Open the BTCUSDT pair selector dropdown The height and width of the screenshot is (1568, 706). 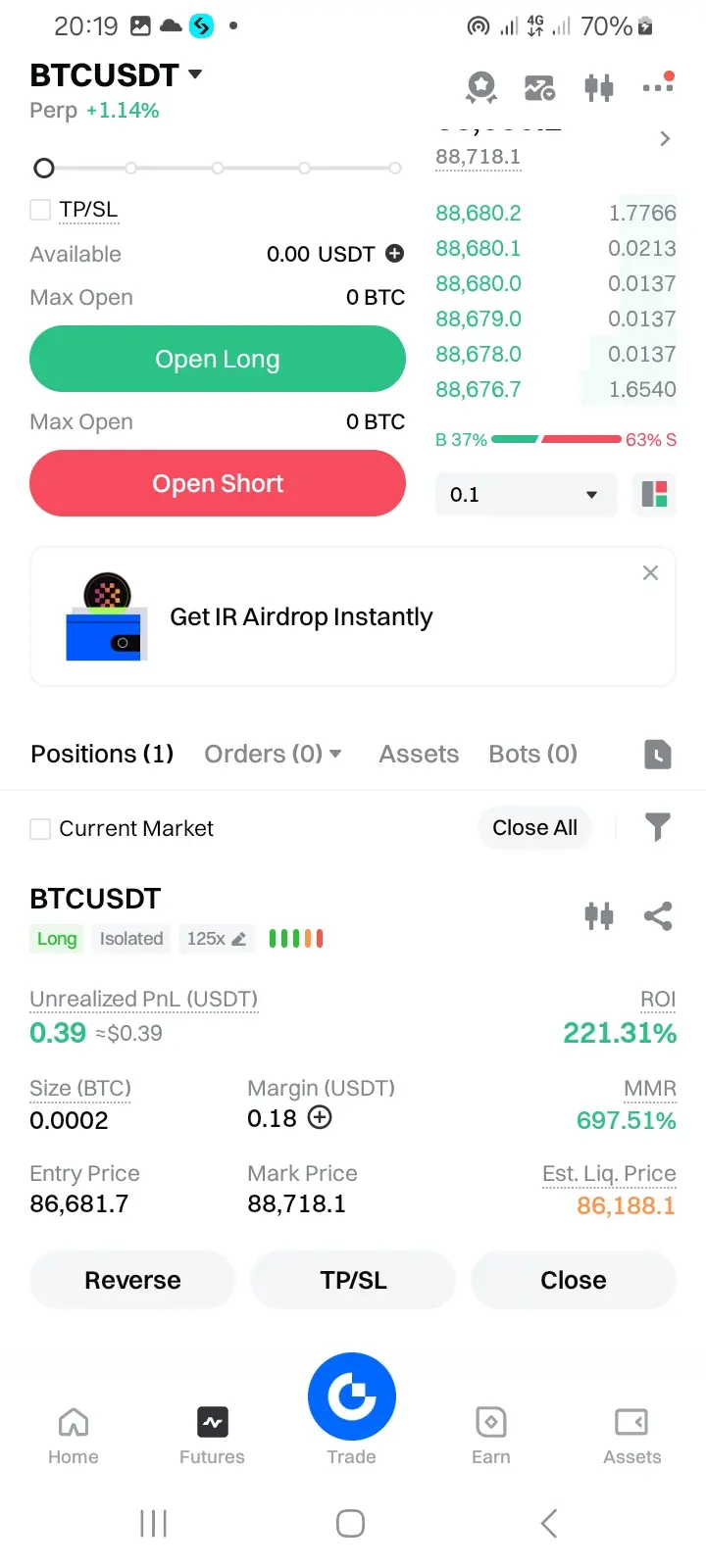pos(194,74)
